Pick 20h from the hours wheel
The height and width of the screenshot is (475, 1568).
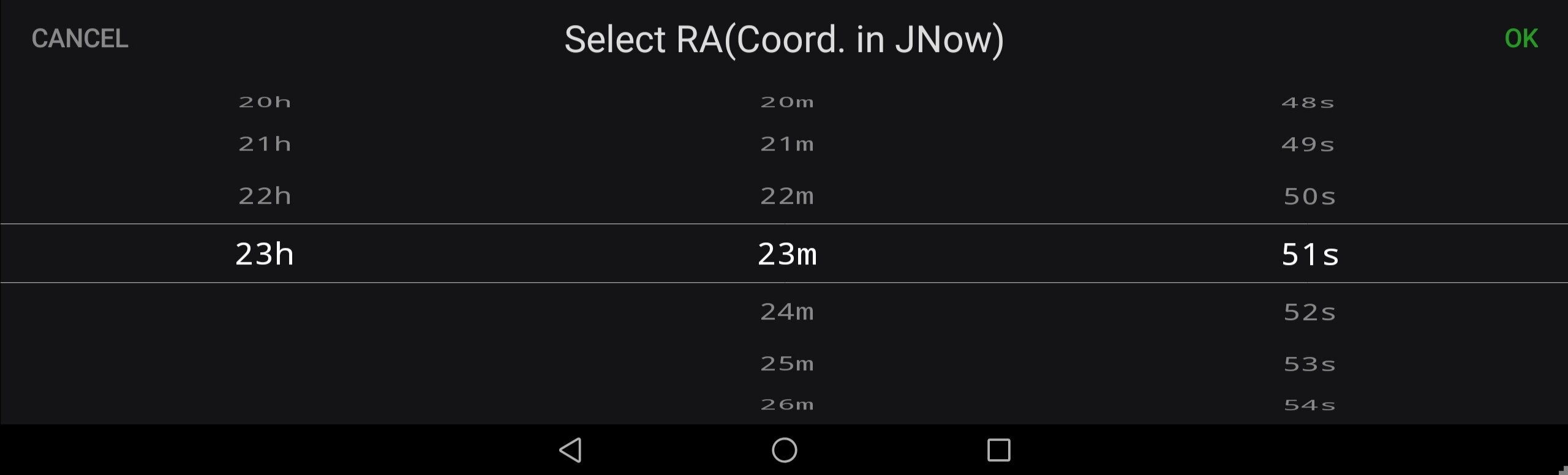point(265,102)
